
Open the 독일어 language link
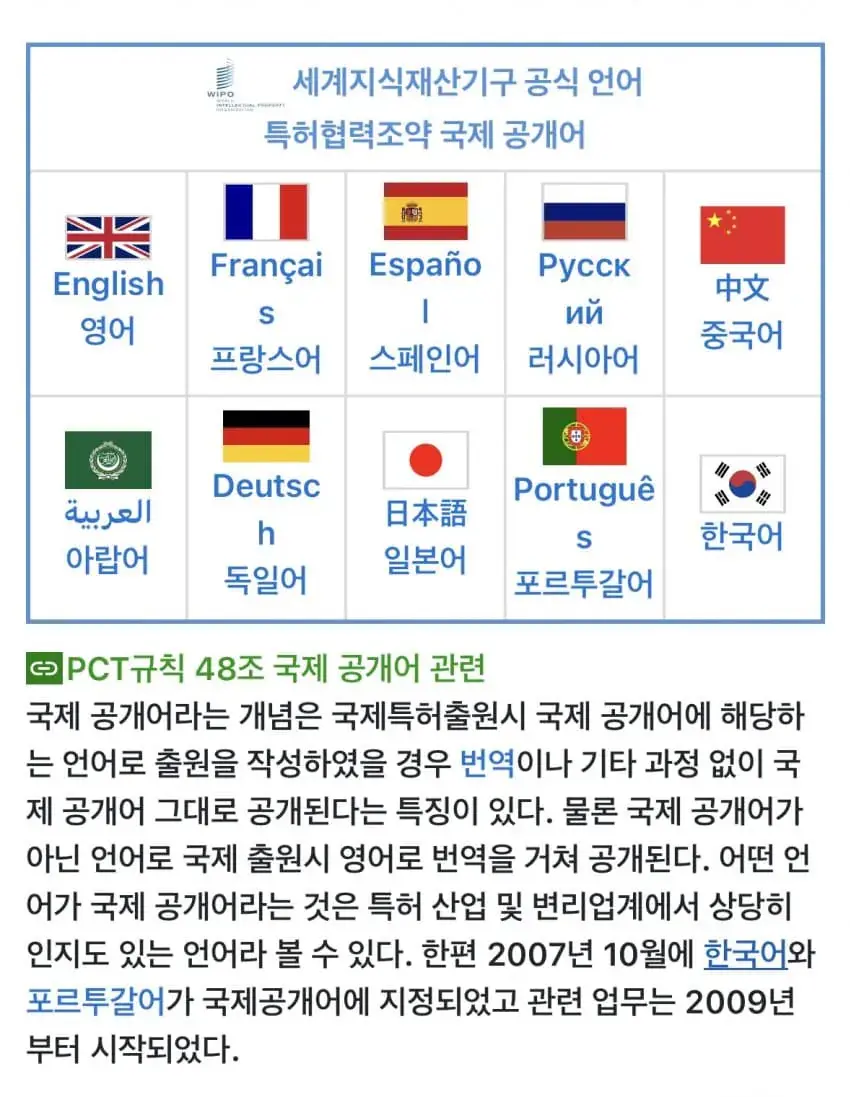[265, 581]
